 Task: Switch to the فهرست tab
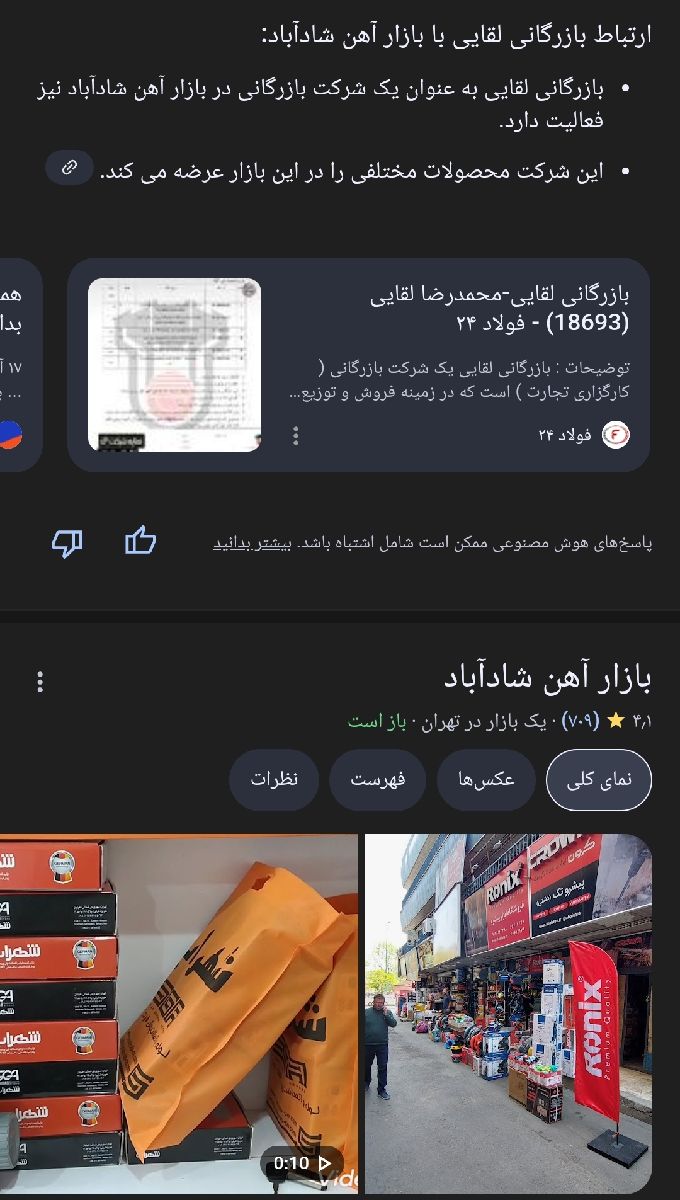[377, 780]
